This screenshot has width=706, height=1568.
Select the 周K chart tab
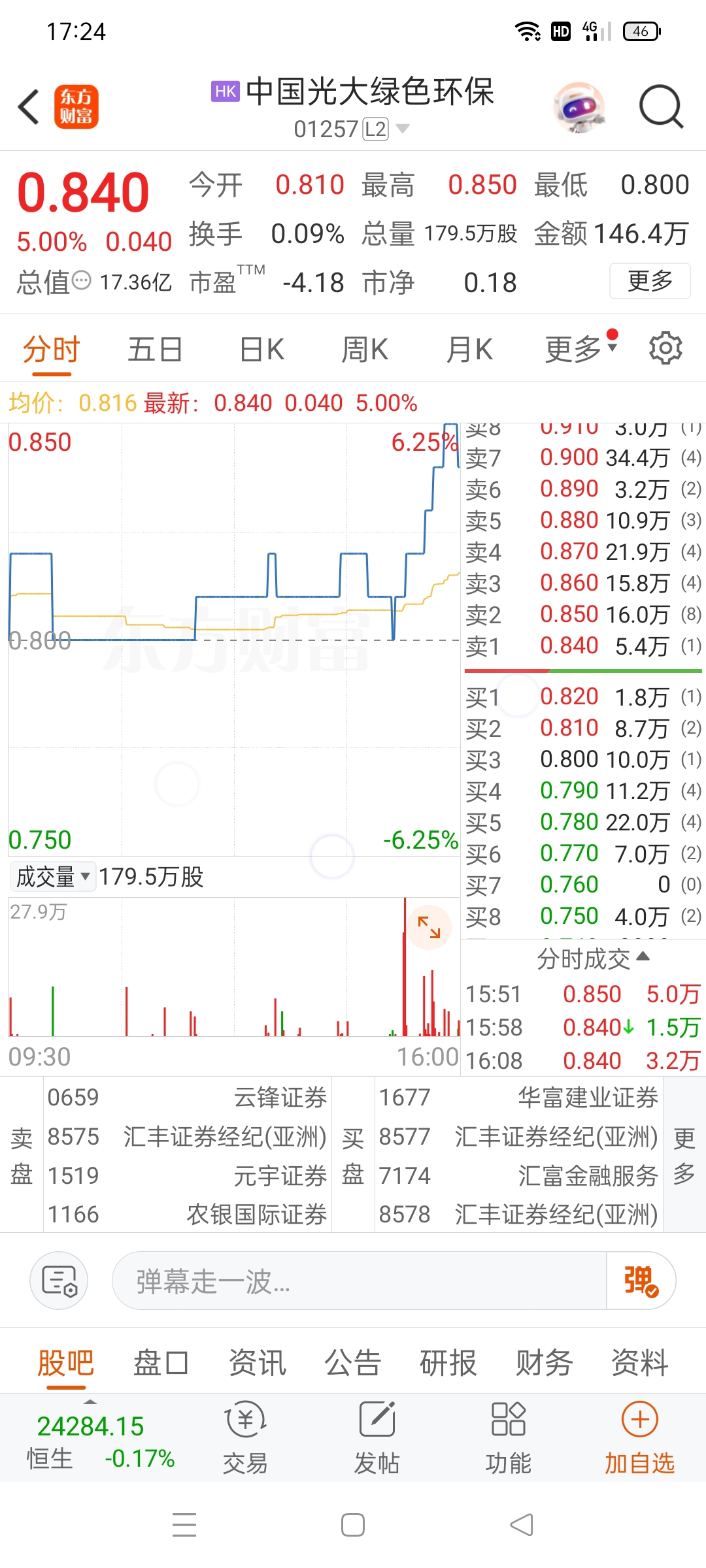tap(365, 350)
